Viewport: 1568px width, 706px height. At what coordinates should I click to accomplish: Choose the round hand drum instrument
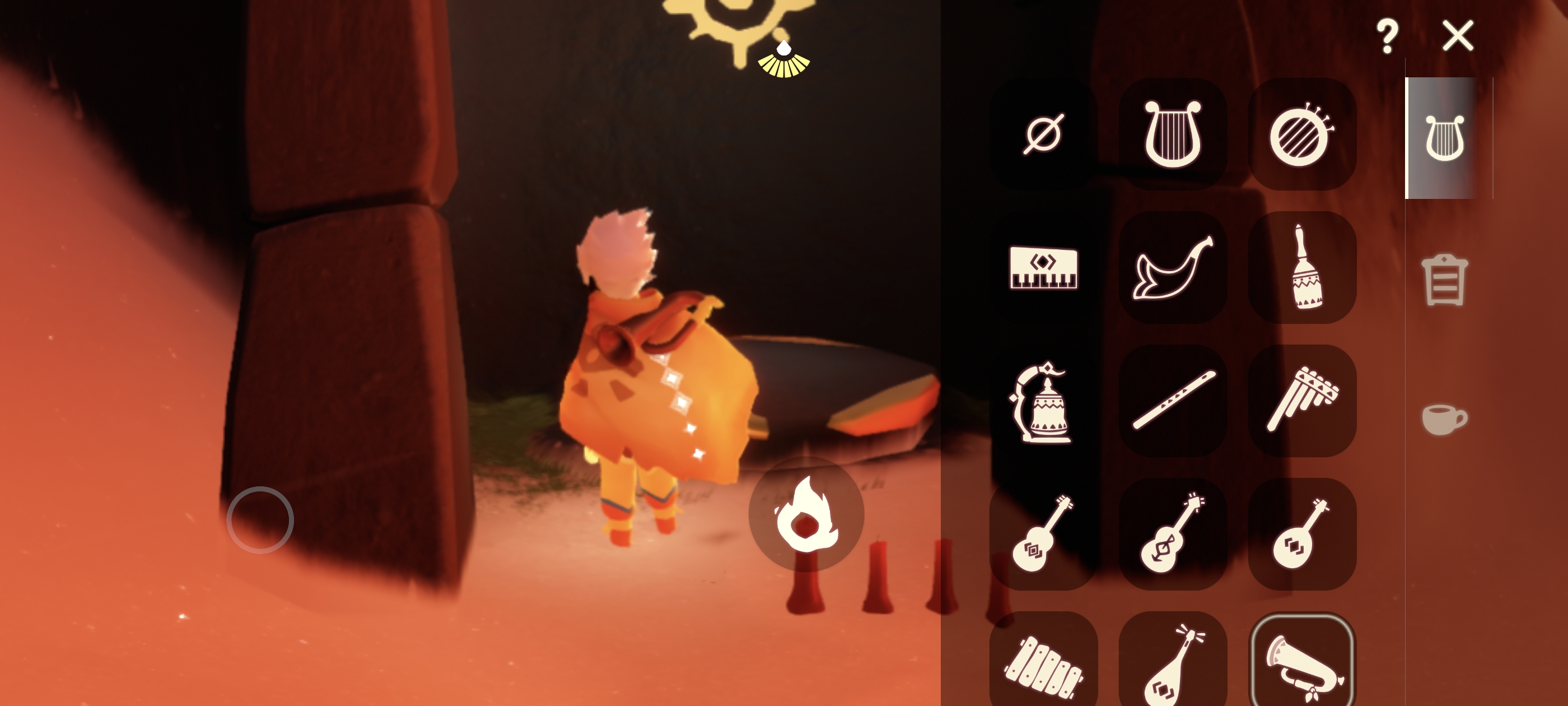tap(1302, 134)
